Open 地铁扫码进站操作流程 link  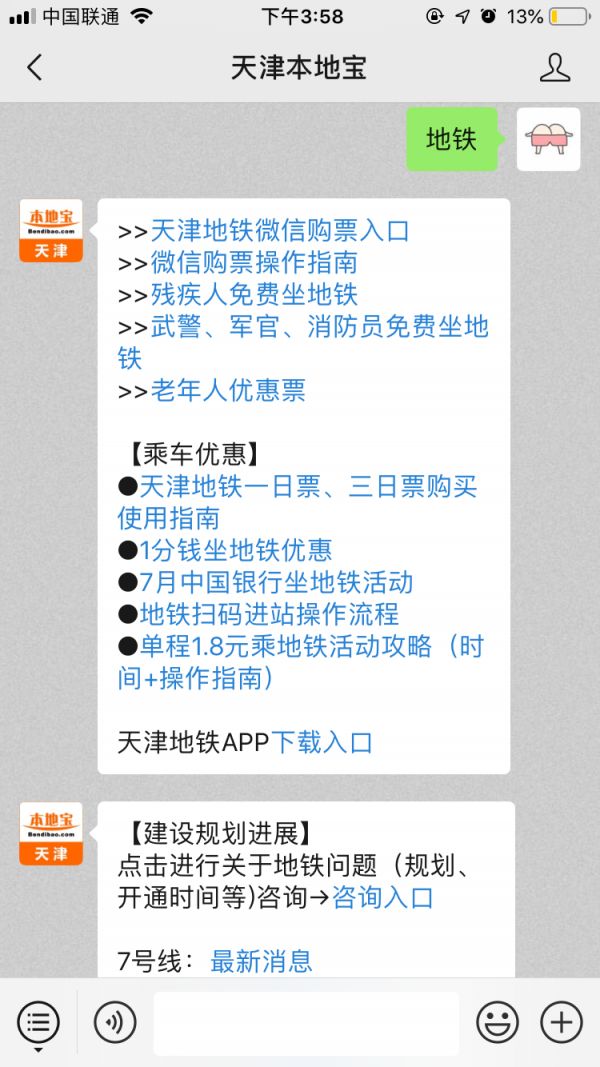coord(268,614)
